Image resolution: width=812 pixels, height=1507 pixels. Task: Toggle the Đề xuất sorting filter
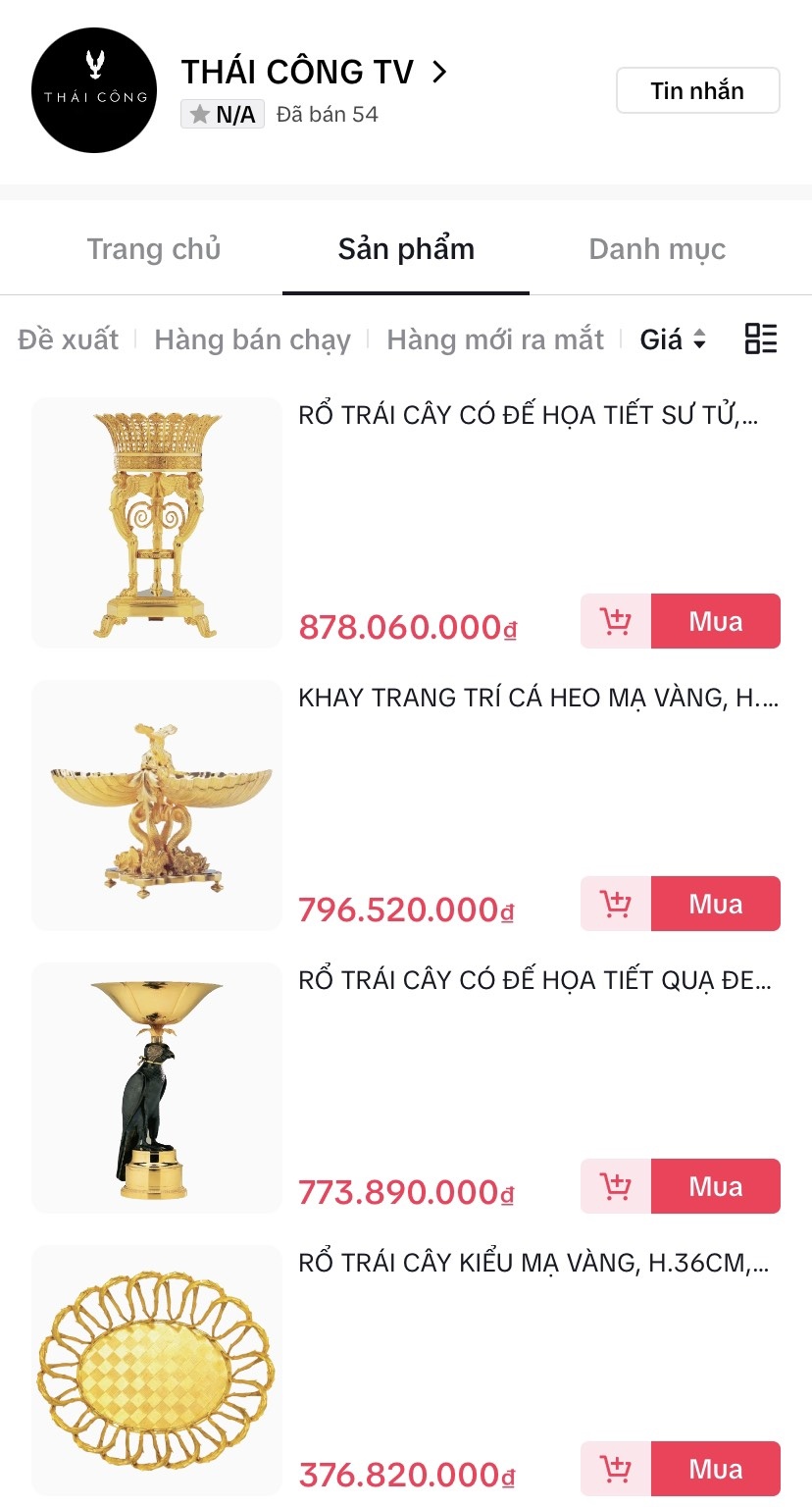point(69,338)
